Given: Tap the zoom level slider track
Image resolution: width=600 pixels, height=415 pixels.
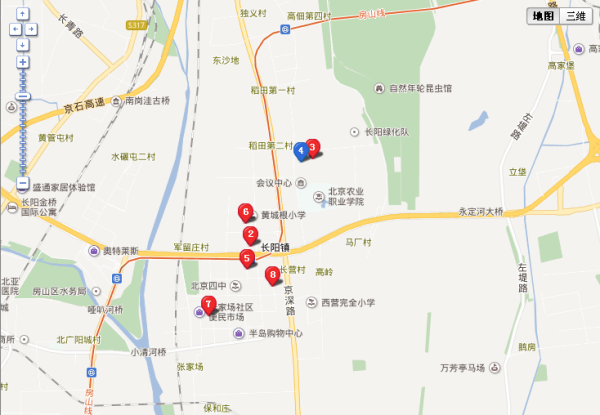Looking at the screenshot, I should click(x=22, y=130).
